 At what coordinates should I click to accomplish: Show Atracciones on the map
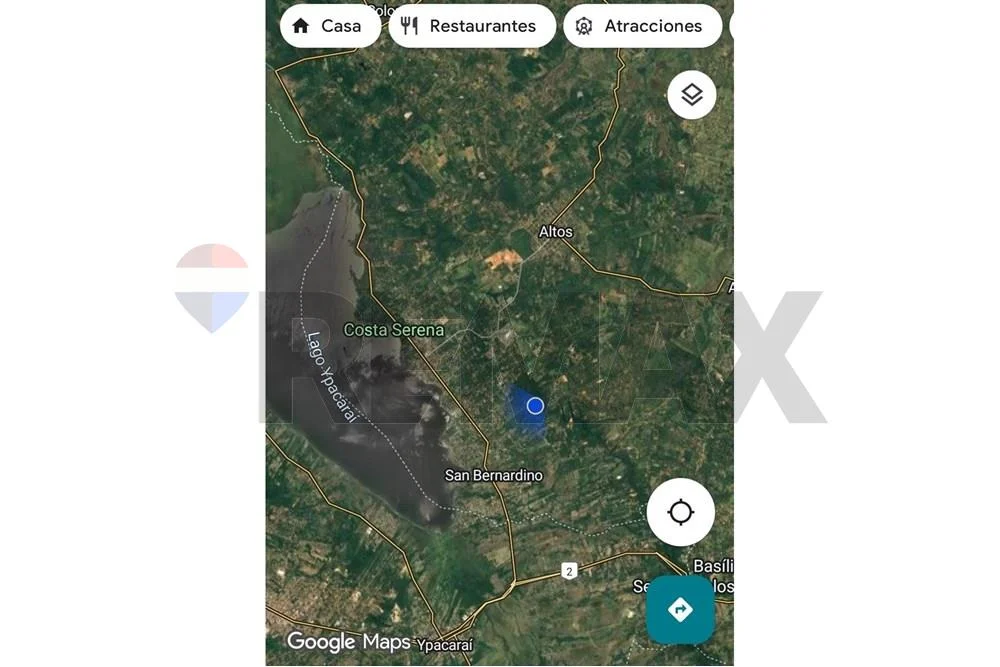coord(642,26)
